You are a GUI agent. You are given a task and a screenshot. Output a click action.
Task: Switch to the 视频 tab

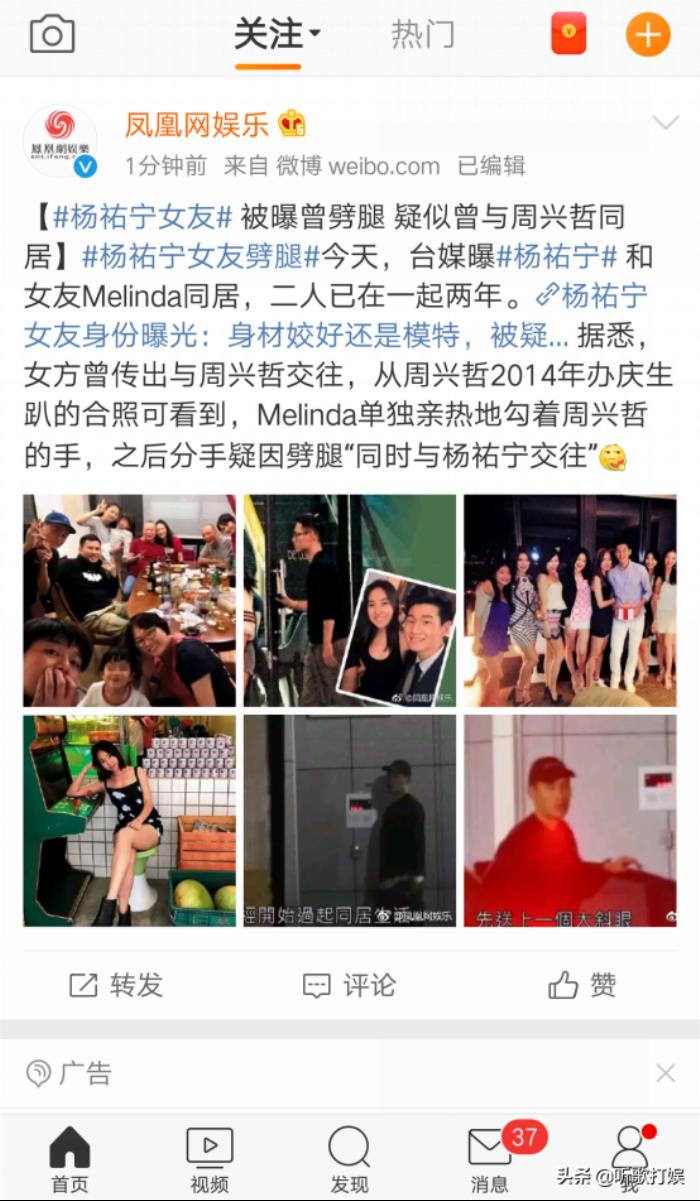(x=209, y=1160)
